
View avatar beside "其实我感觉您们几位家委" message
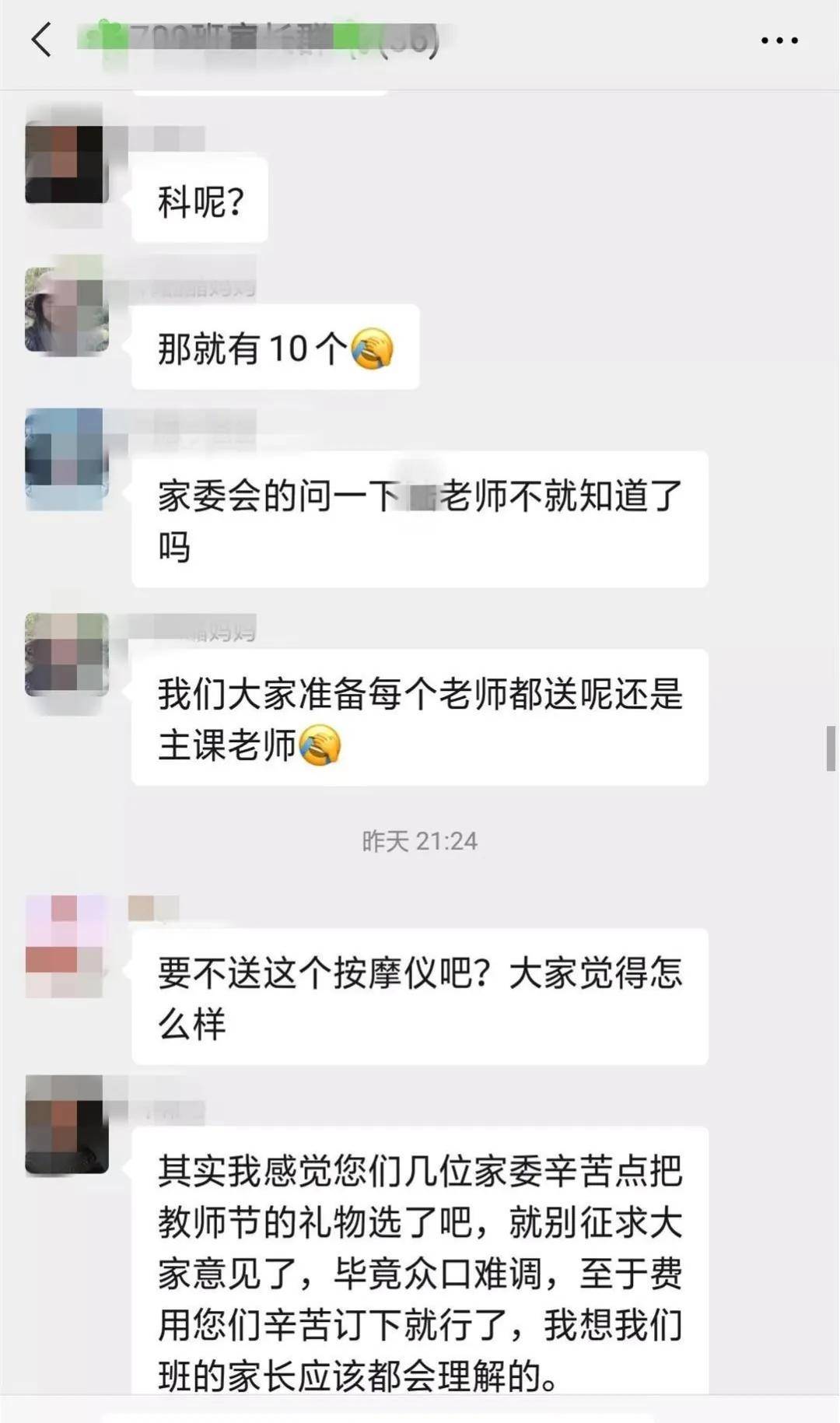pyautogui.click(x=66, y=1124)
